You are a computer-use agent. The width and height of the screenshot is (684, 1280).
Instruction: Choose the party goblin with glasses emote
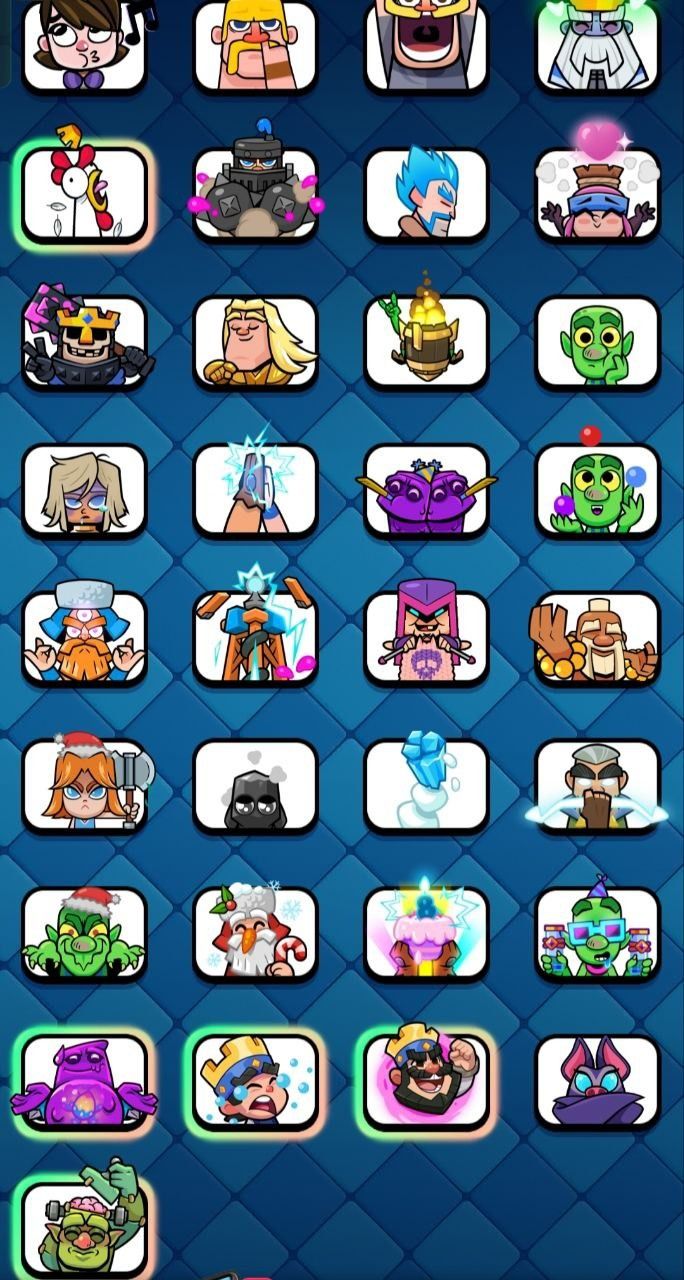tap(597, 934)
